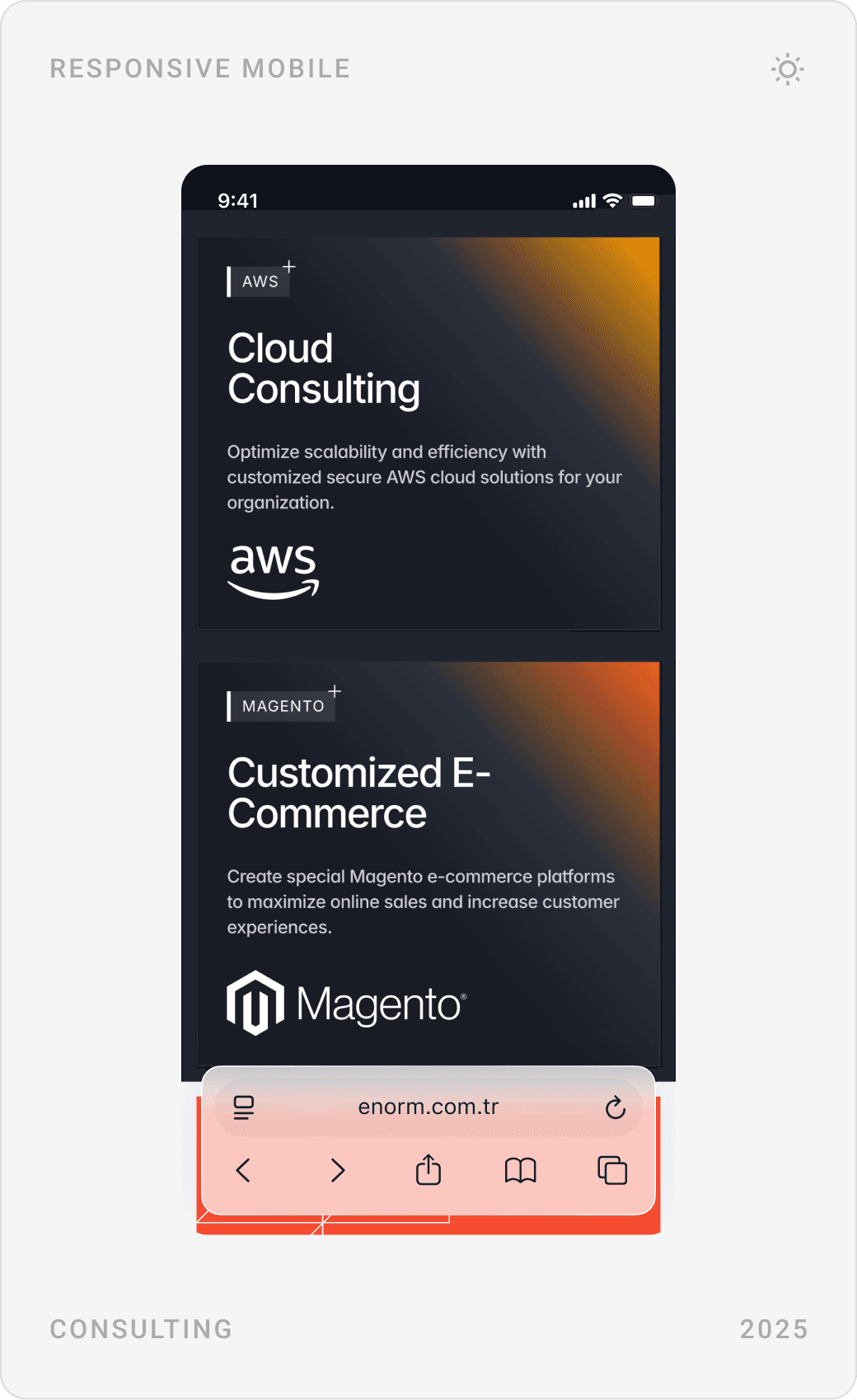Open the share sheet icon
The image size is (857, 1400).
(x=428, y=1171)
